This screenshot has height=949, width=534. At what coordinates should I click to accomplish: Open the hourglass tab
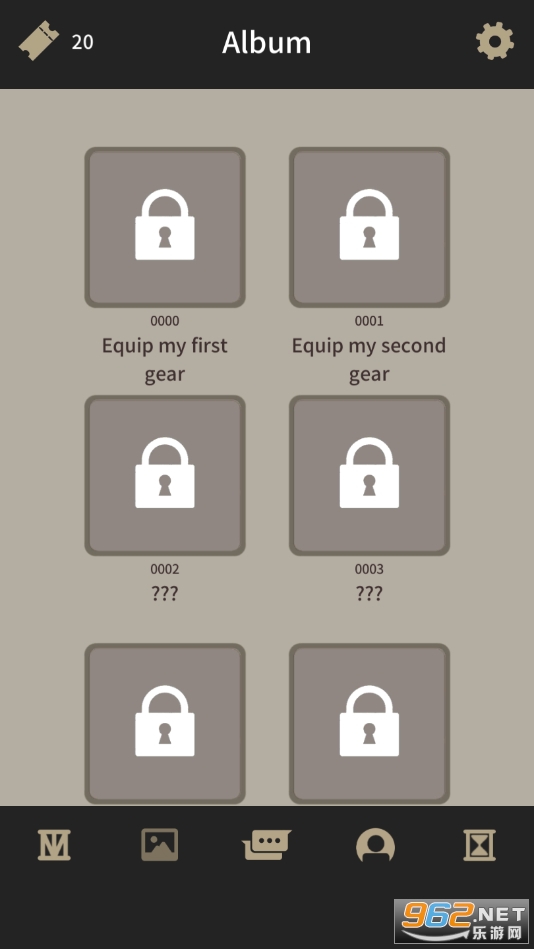tap(480, 845)
